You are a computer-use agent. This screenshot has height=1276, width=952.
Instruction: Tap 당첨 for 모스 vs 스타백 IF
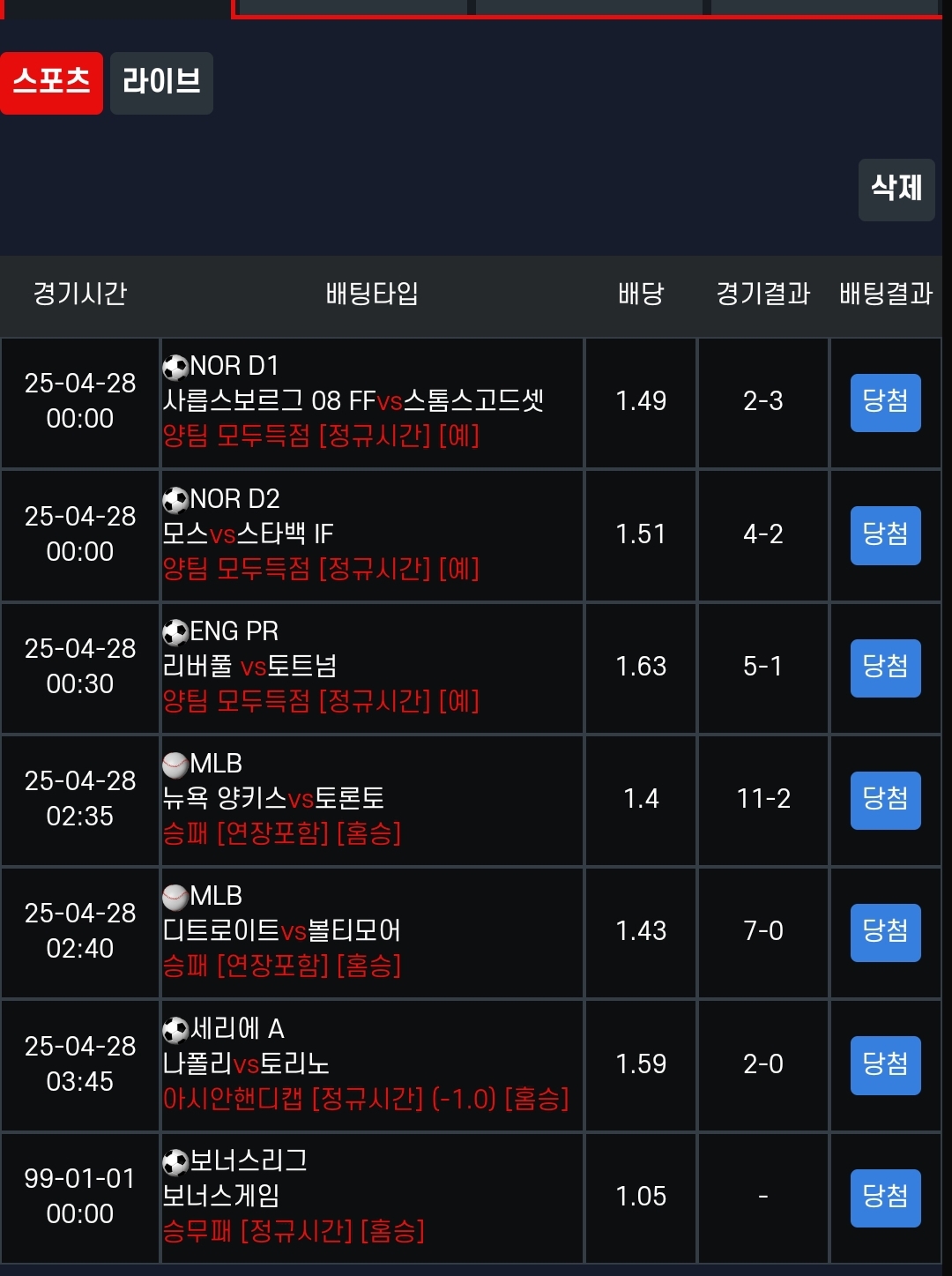[885, 535]
